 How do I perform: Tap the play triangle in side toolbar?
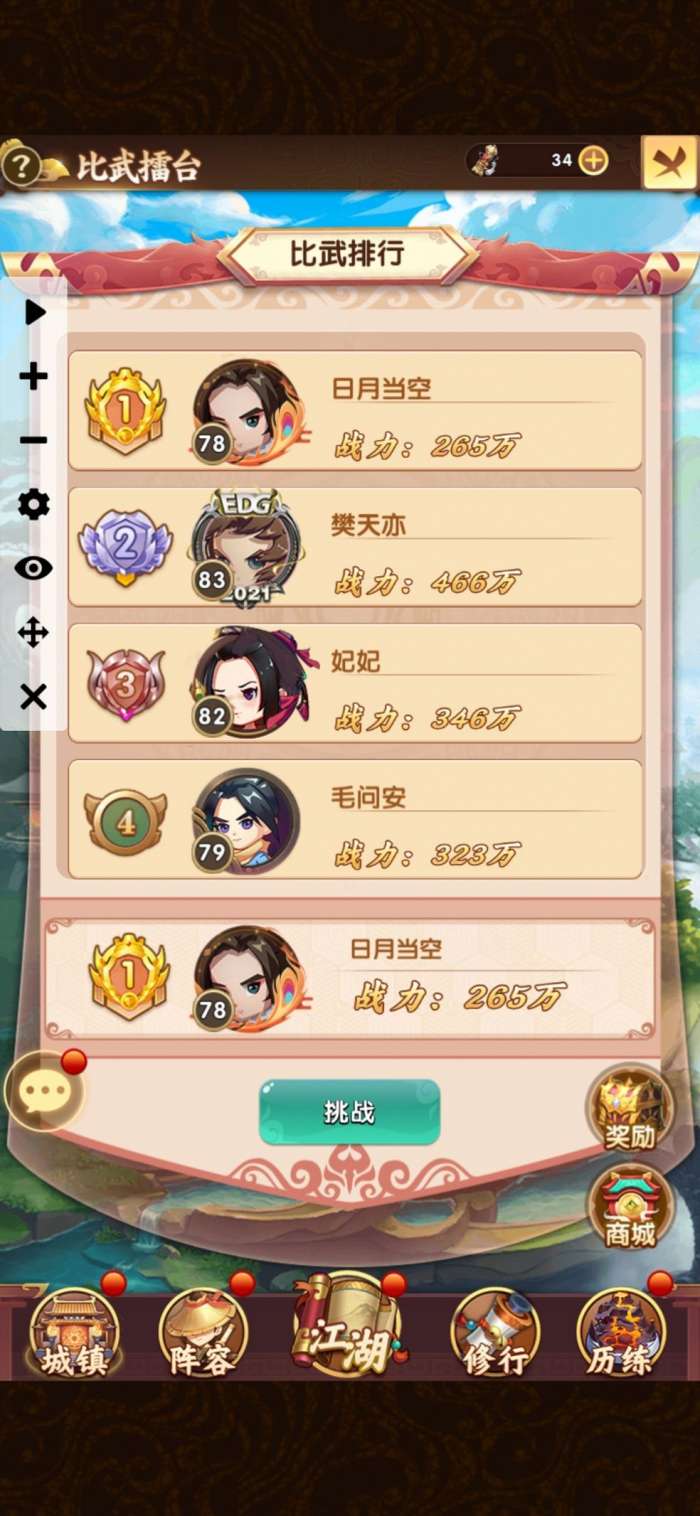click(x=34, y=313)
